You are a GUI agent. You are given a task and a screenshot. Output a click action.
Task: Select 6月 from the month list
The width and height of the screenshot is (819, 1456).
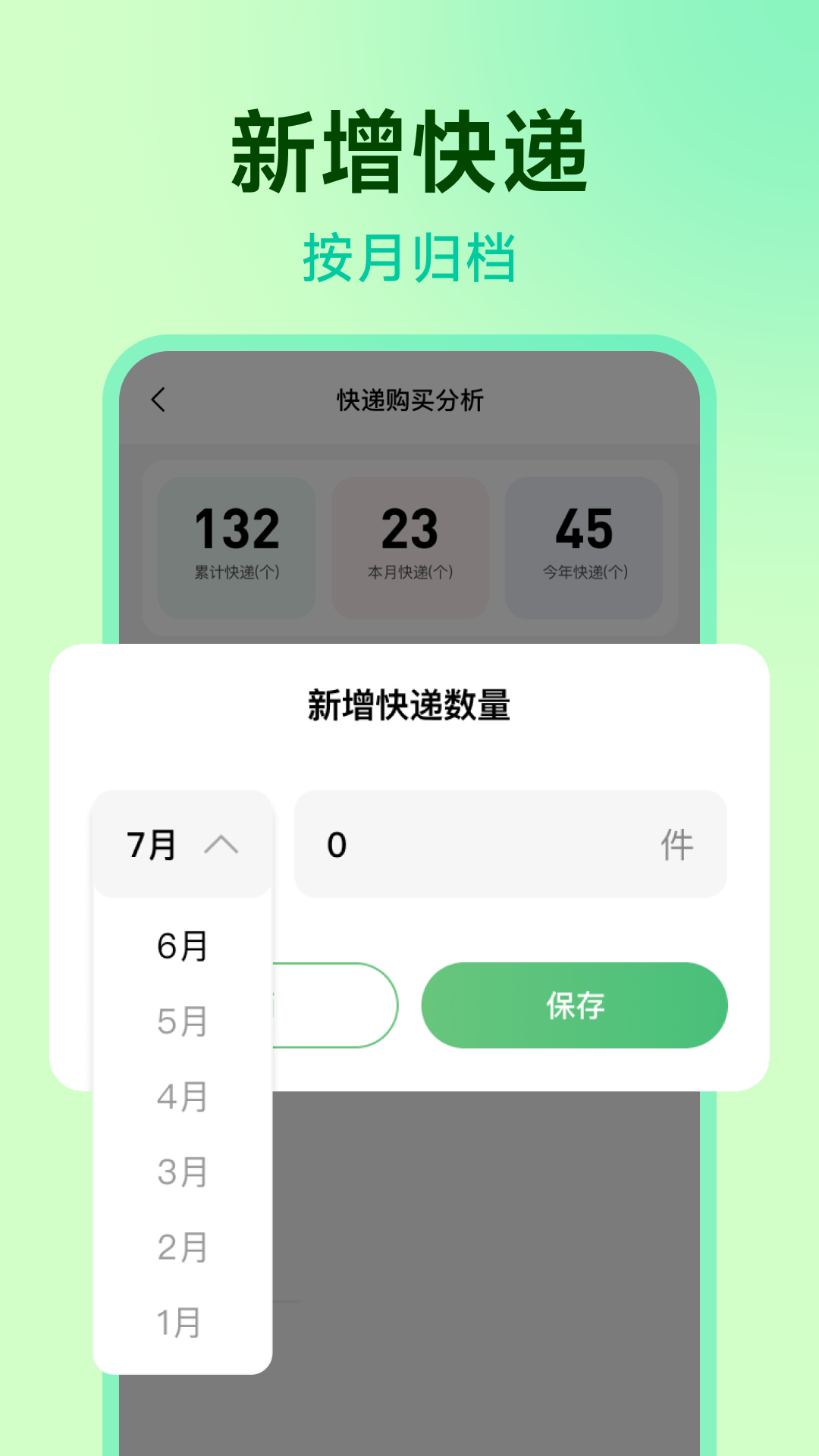coord(182,944)
